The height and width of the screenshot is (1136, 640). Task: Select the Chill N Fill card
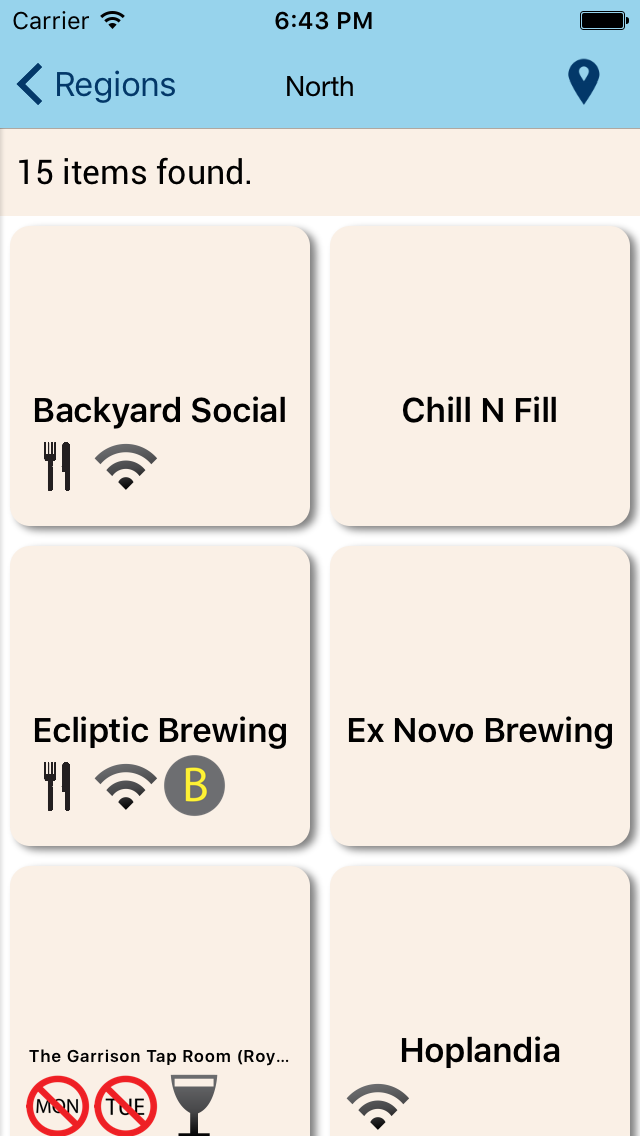[x=480, y=375]
